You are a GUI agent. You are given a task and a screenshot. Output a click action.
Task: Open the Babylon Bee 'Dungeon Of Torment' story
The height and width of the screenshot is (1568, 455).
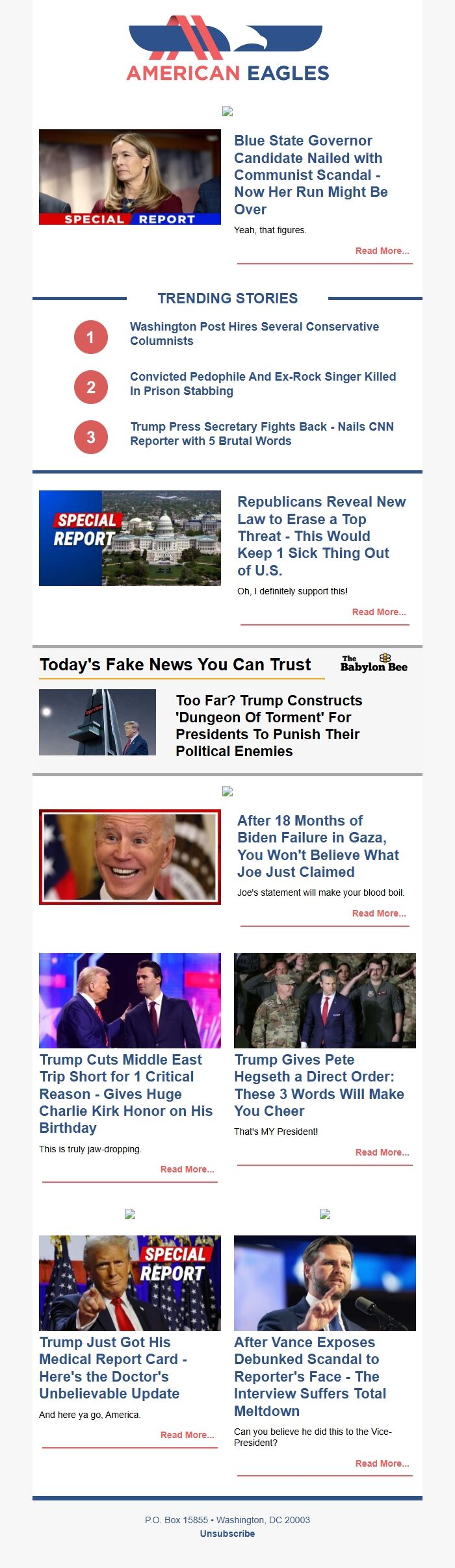pos(268,725)
